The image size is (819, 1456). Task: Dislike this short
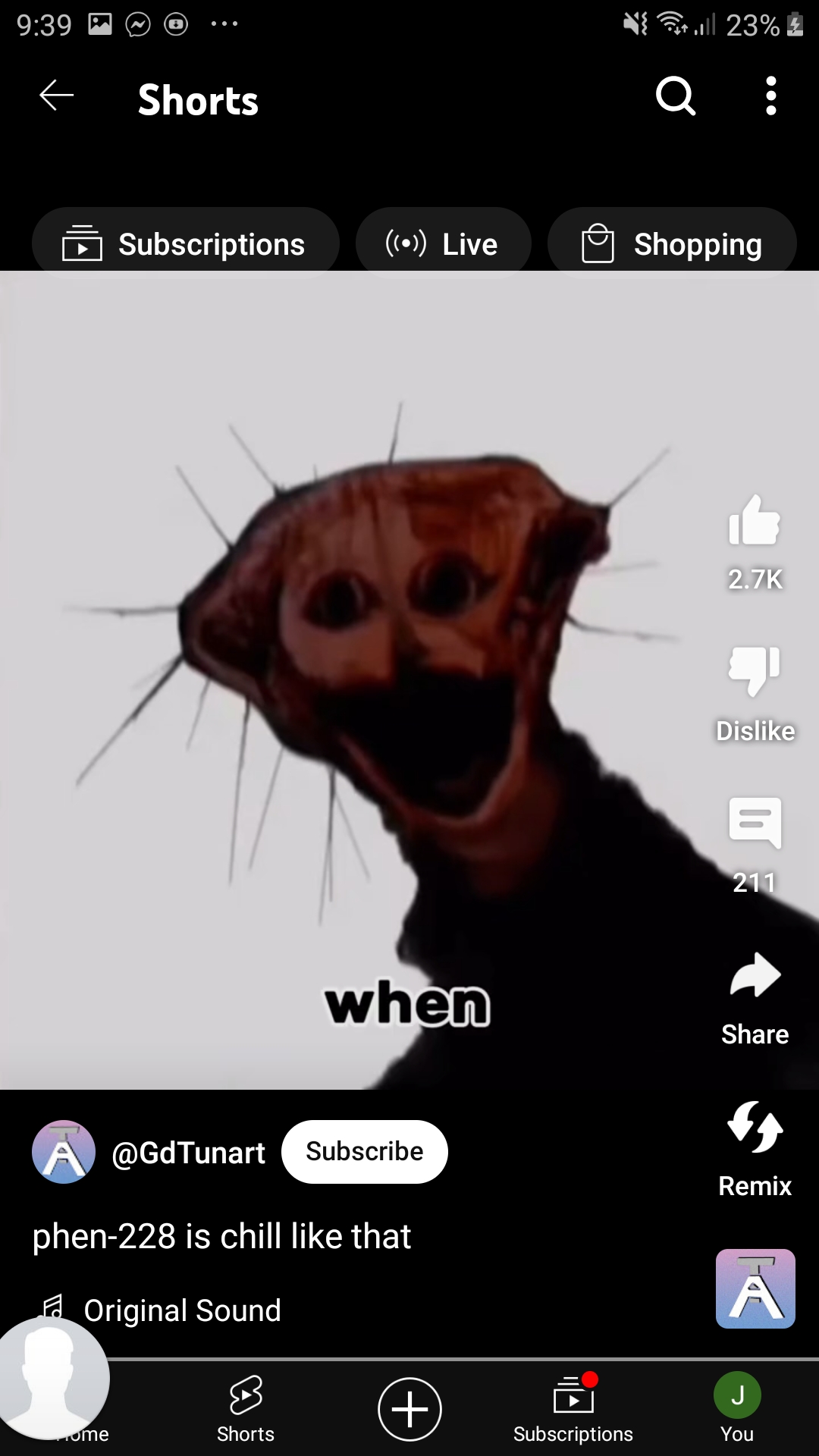tap(755, 672)
